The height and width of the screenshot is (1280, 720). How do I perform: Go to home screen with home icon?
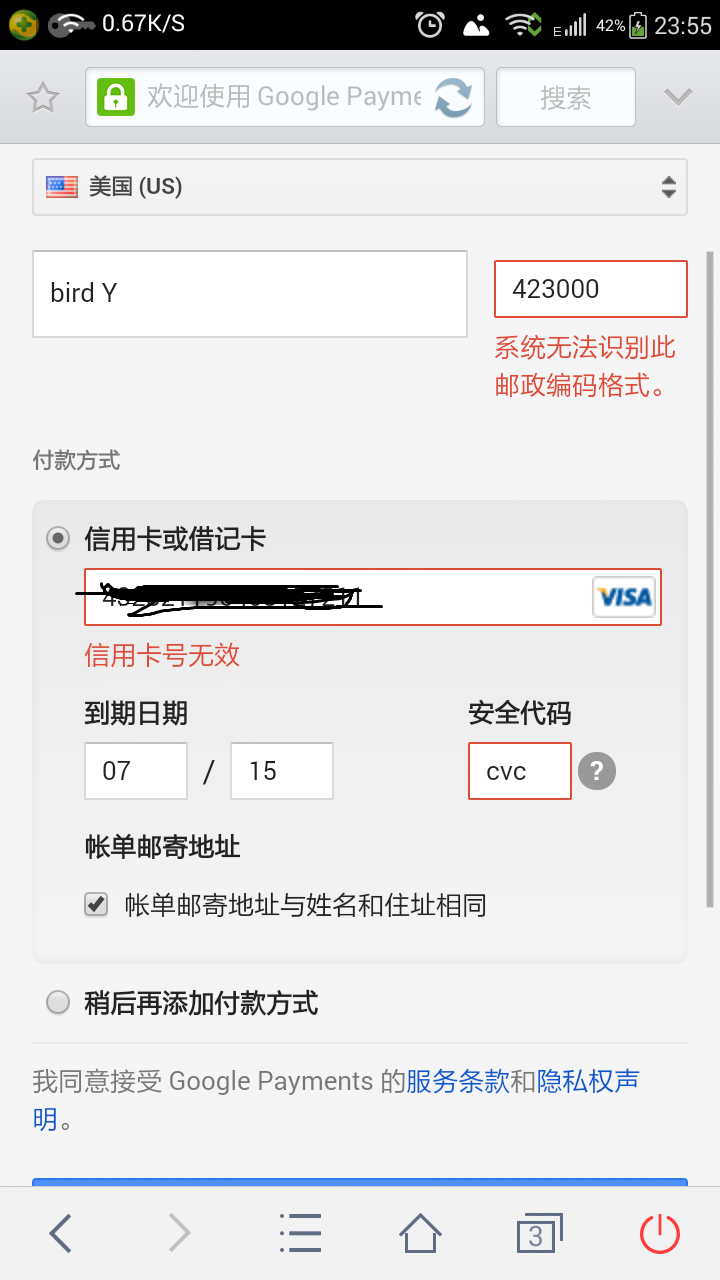[419, 1232]
